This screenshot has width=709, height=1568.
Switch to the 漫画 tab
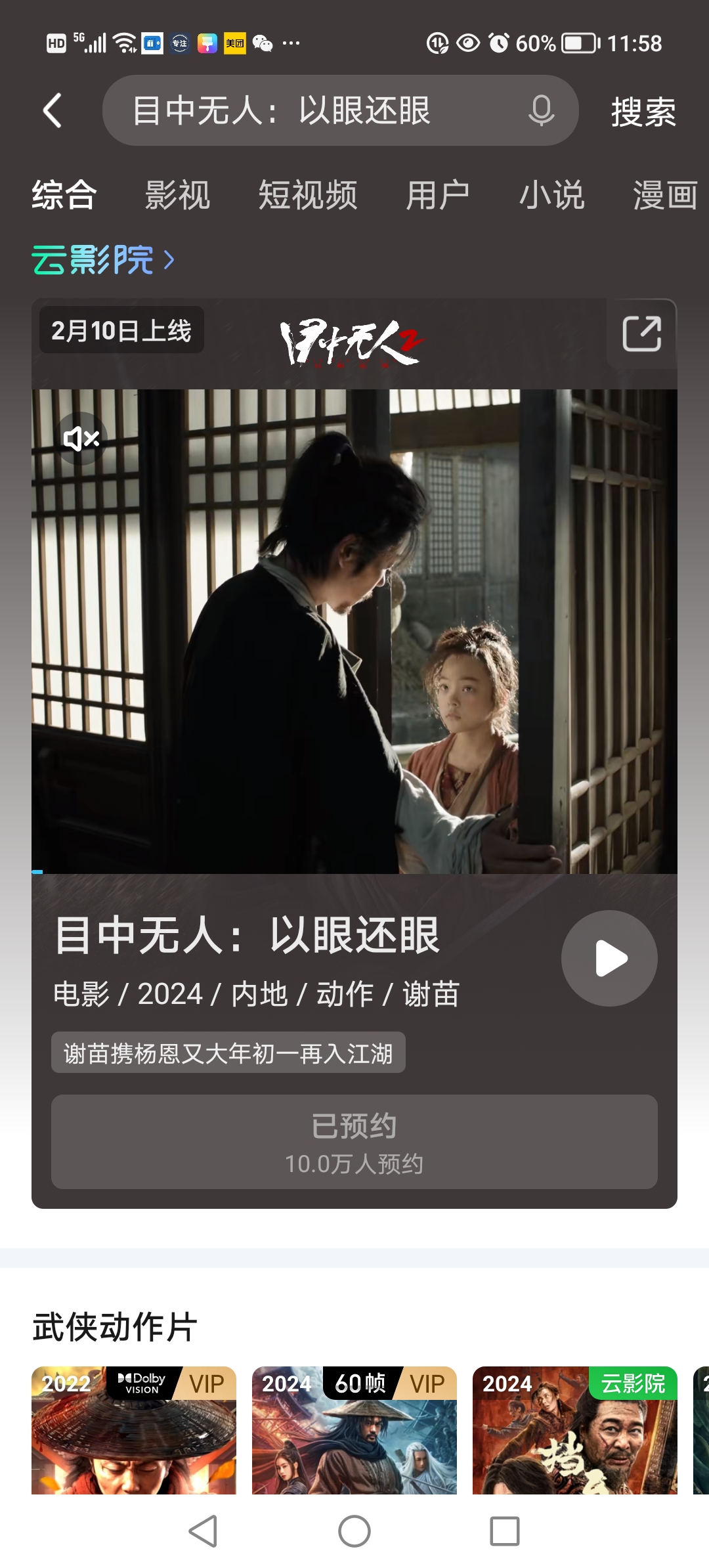point(664,195)
